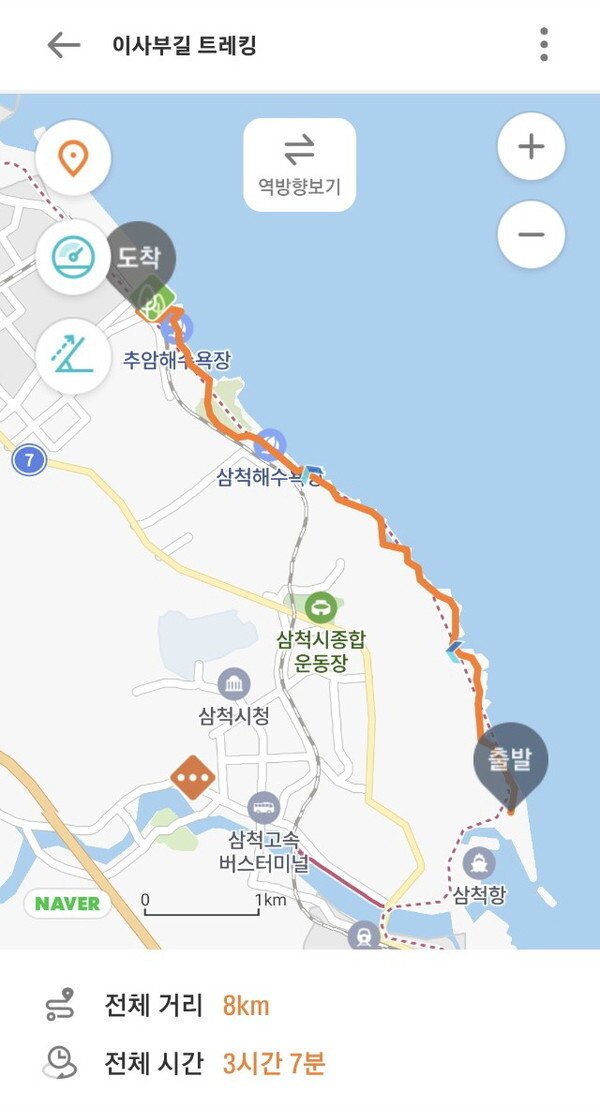Show the elevation profile slope button

pos(72,356)
